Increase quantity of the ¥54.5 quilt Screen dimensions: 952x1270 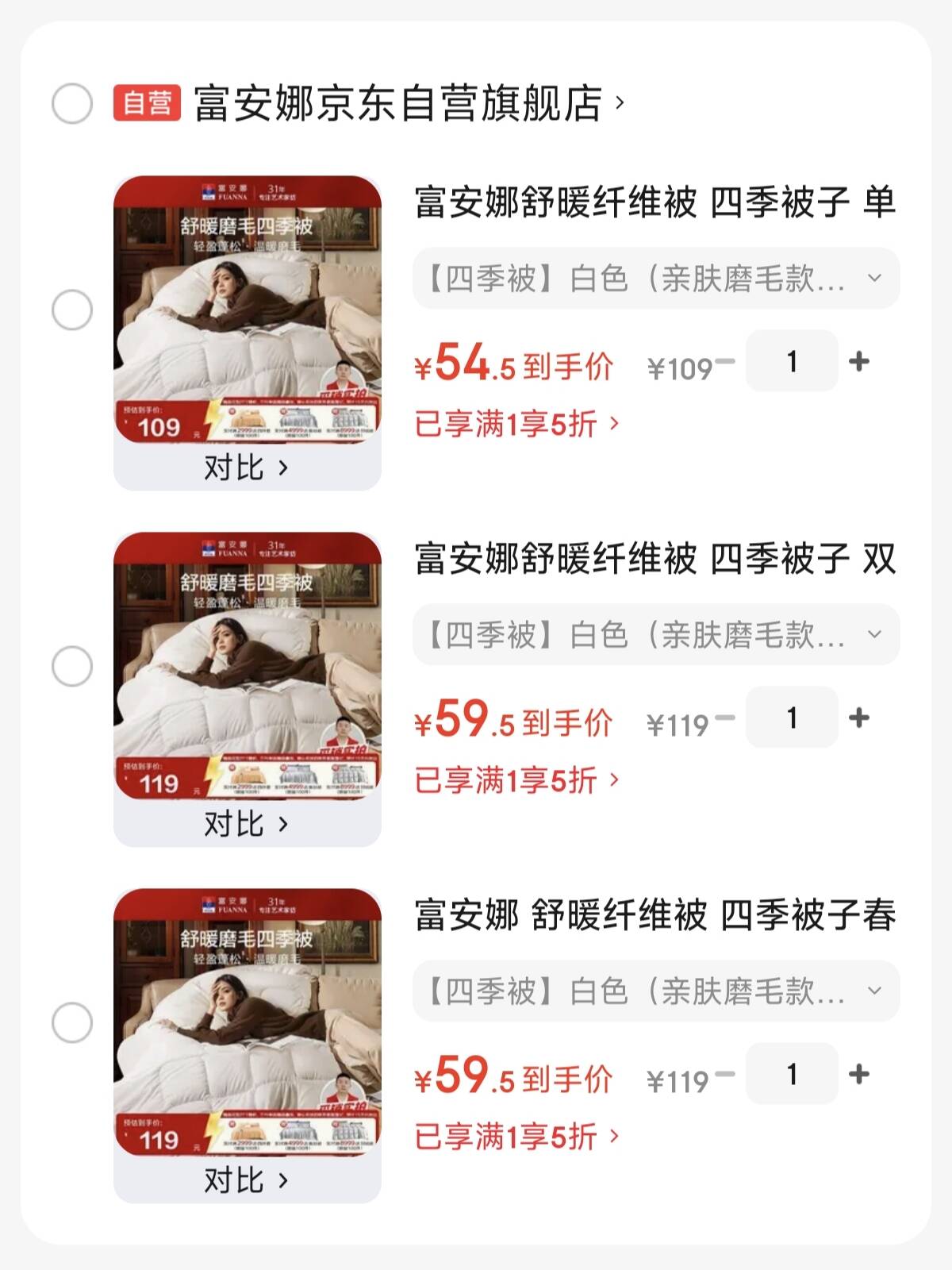pyautogui.click(x=859, y=362)
